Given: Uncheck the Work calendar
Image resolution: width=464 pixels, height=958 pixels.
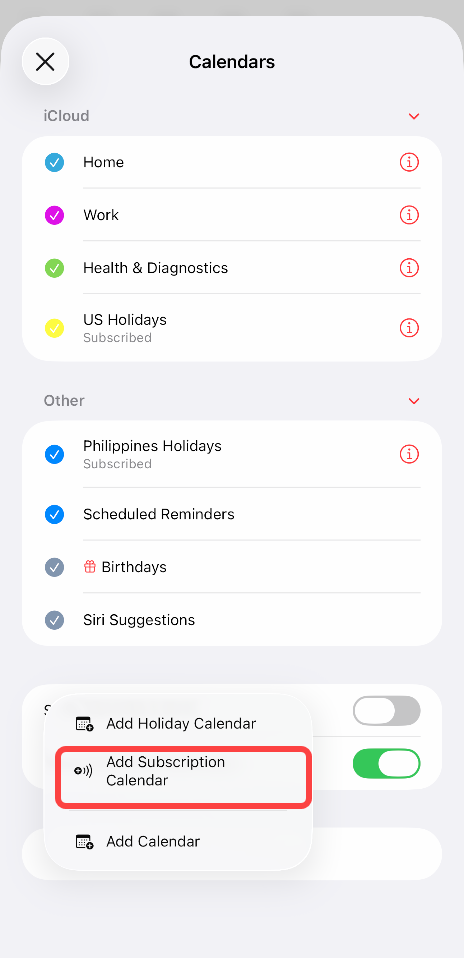Looking at the screenshot, I should [x=54, y=215].
